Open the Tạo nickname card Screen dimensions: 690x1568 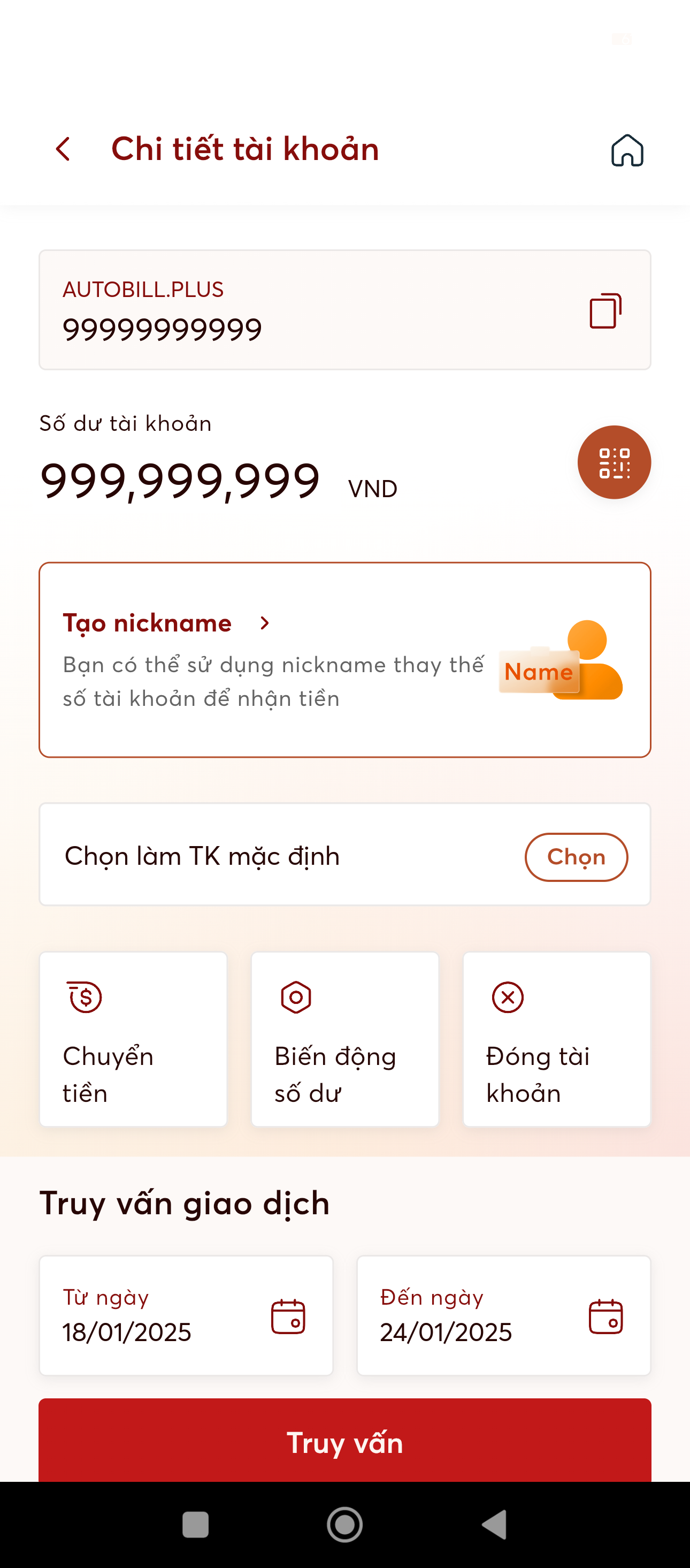344,660
